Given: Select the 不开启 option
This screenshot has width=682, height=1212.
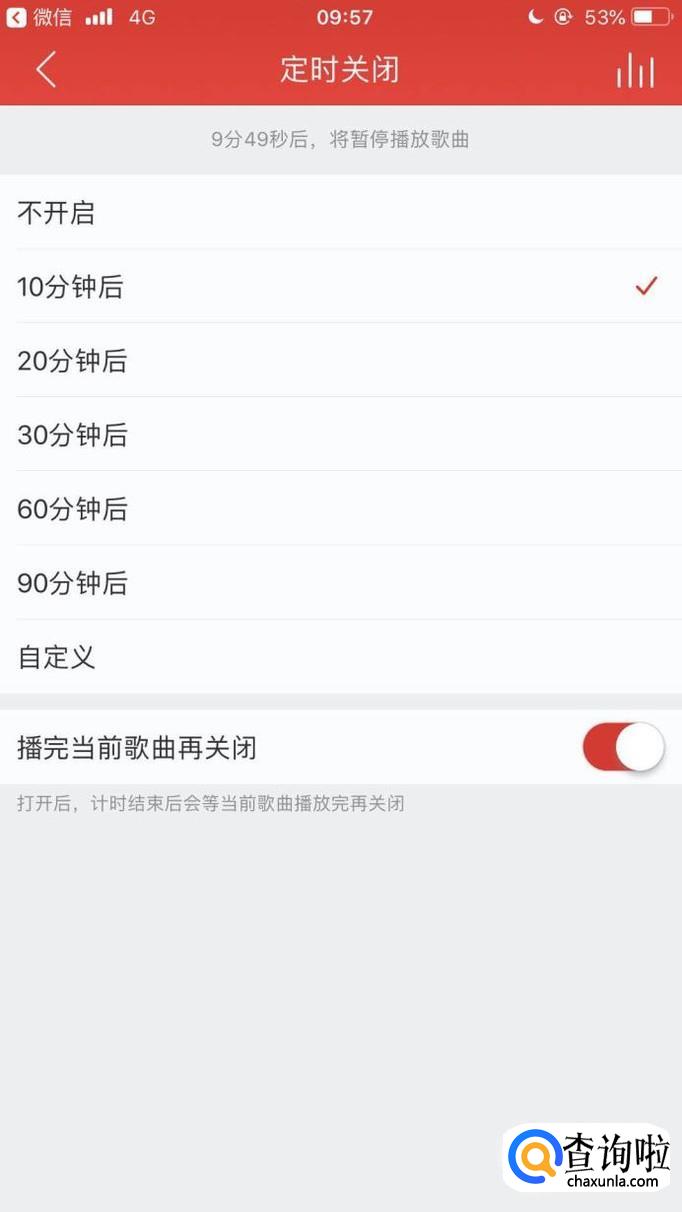Looking at the screenshot, I should (x=341, y=213).
